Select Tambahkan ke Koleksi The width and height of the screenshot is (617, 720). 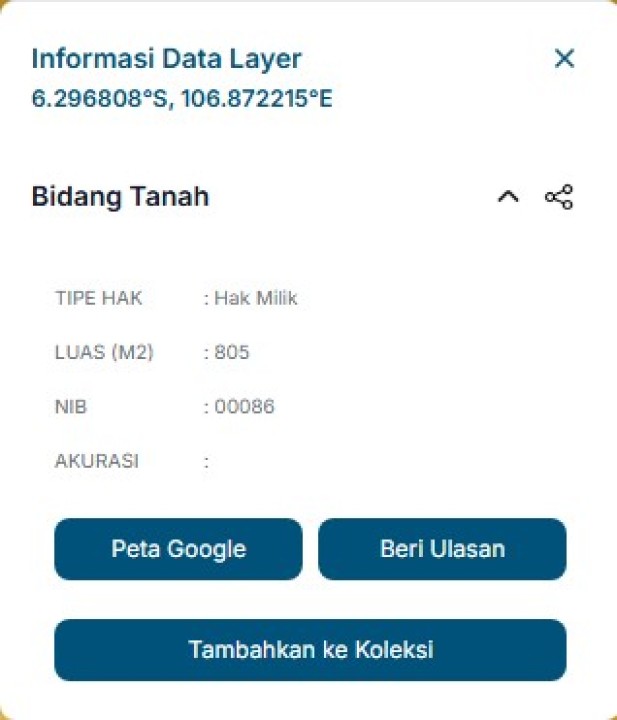(310, 650)
